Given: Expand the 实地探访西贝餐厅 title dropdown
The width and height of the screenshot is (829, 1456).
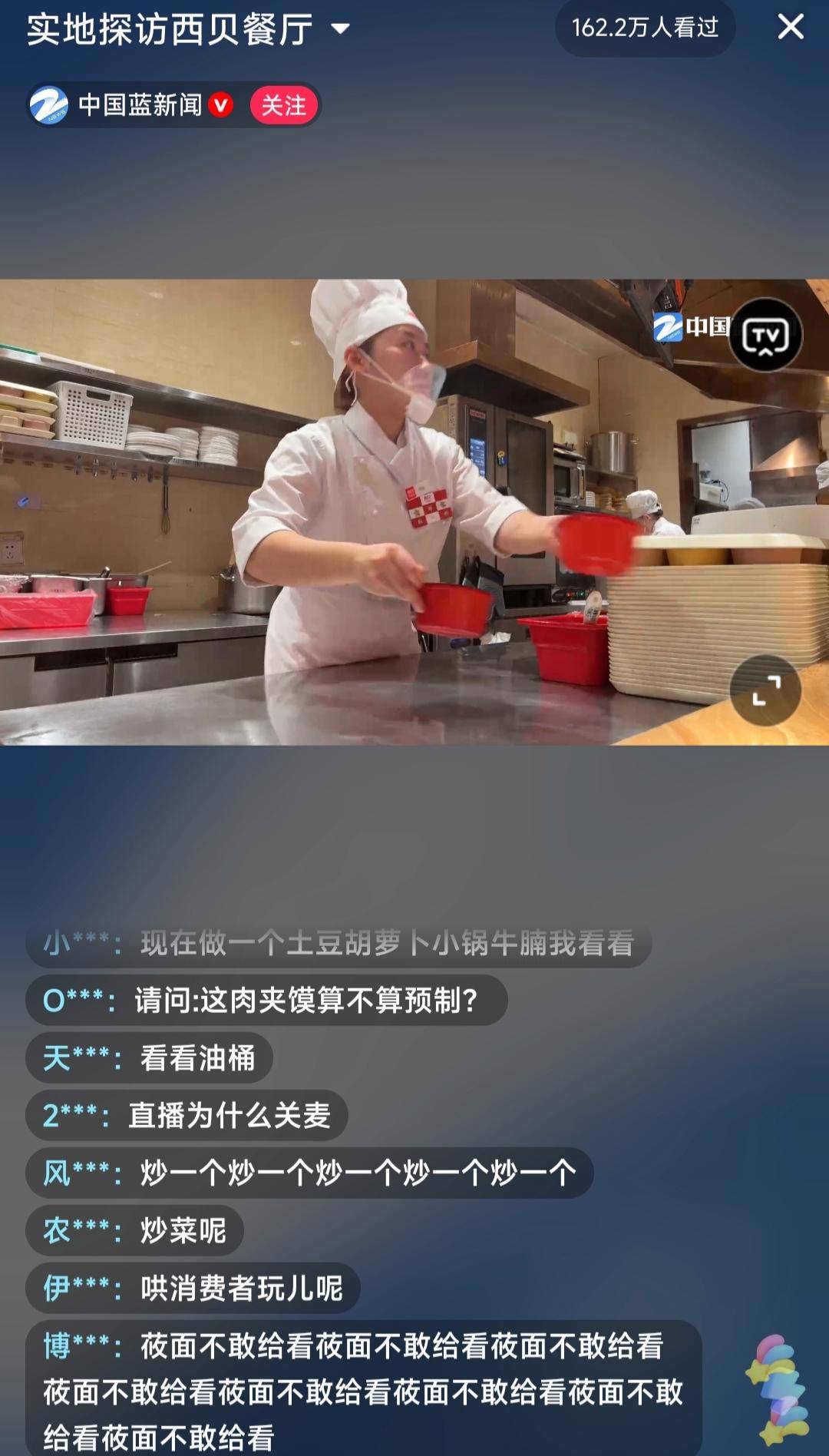Looking at the screenshot, I should (340, 29).
